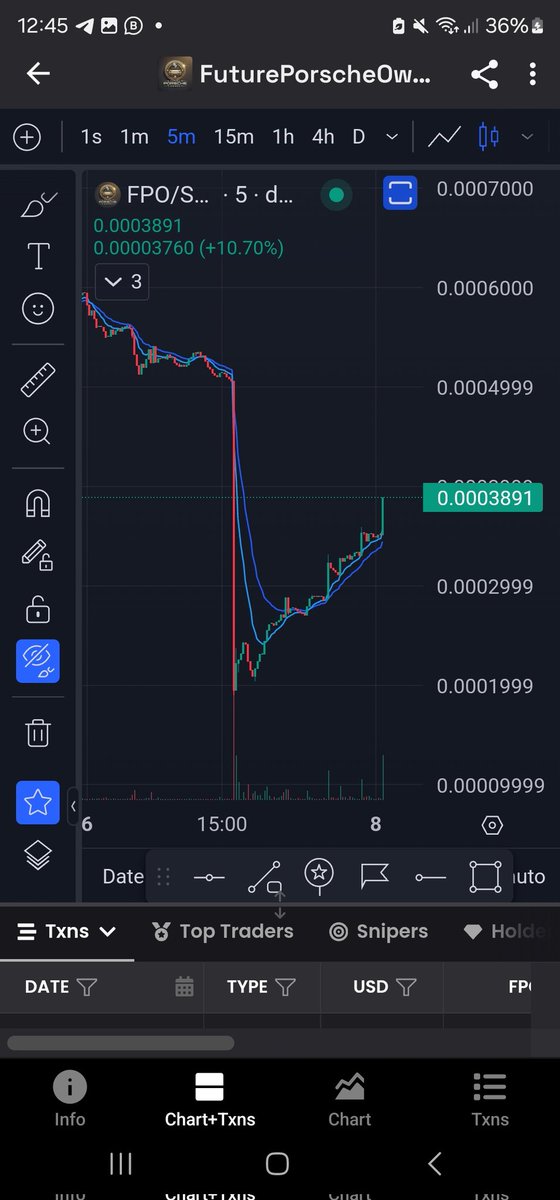Pick the text drawing tool
The width and height of the screenshot is (560, 1200).
pos(38,257)
